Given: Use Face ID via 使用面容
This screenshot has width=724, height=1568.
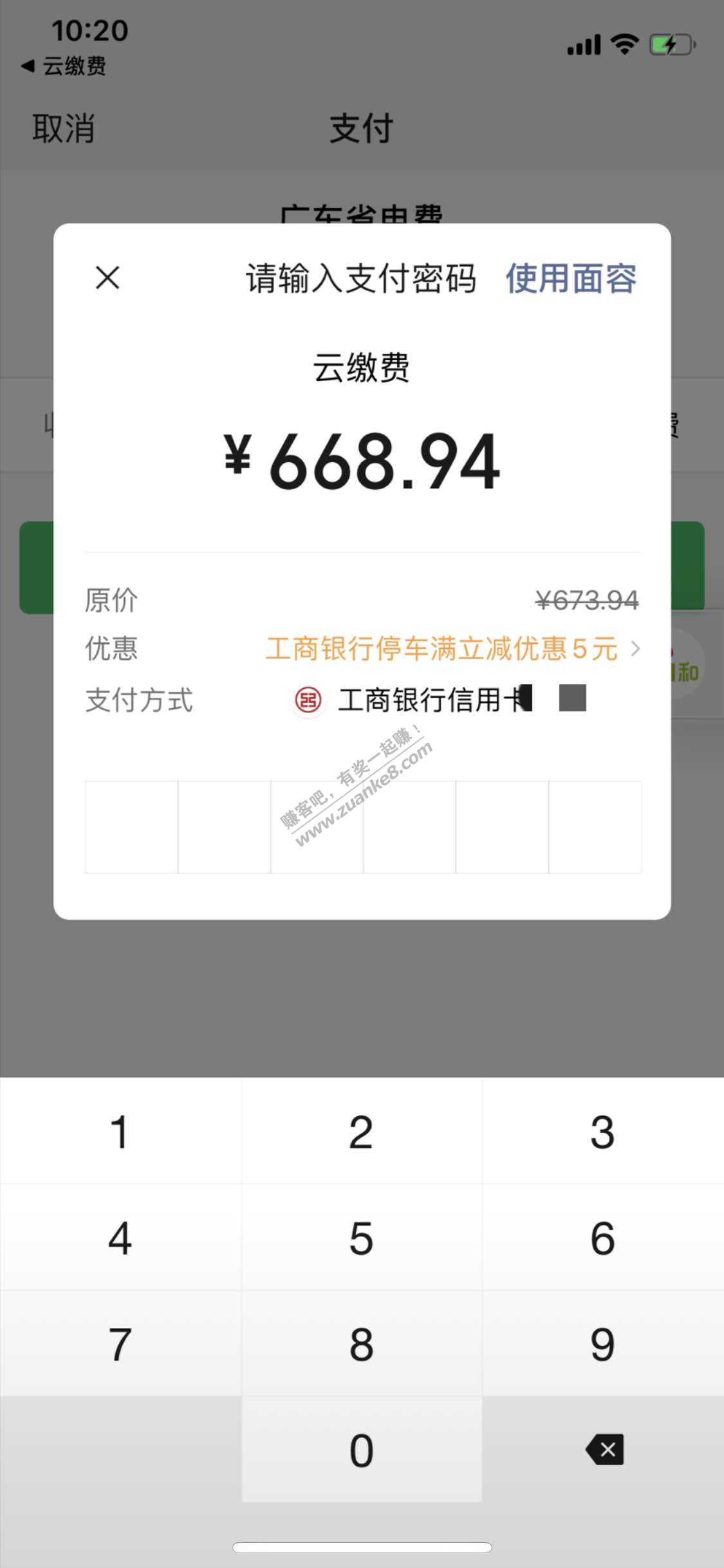Looking at the screenshot, I should (570, 279).
